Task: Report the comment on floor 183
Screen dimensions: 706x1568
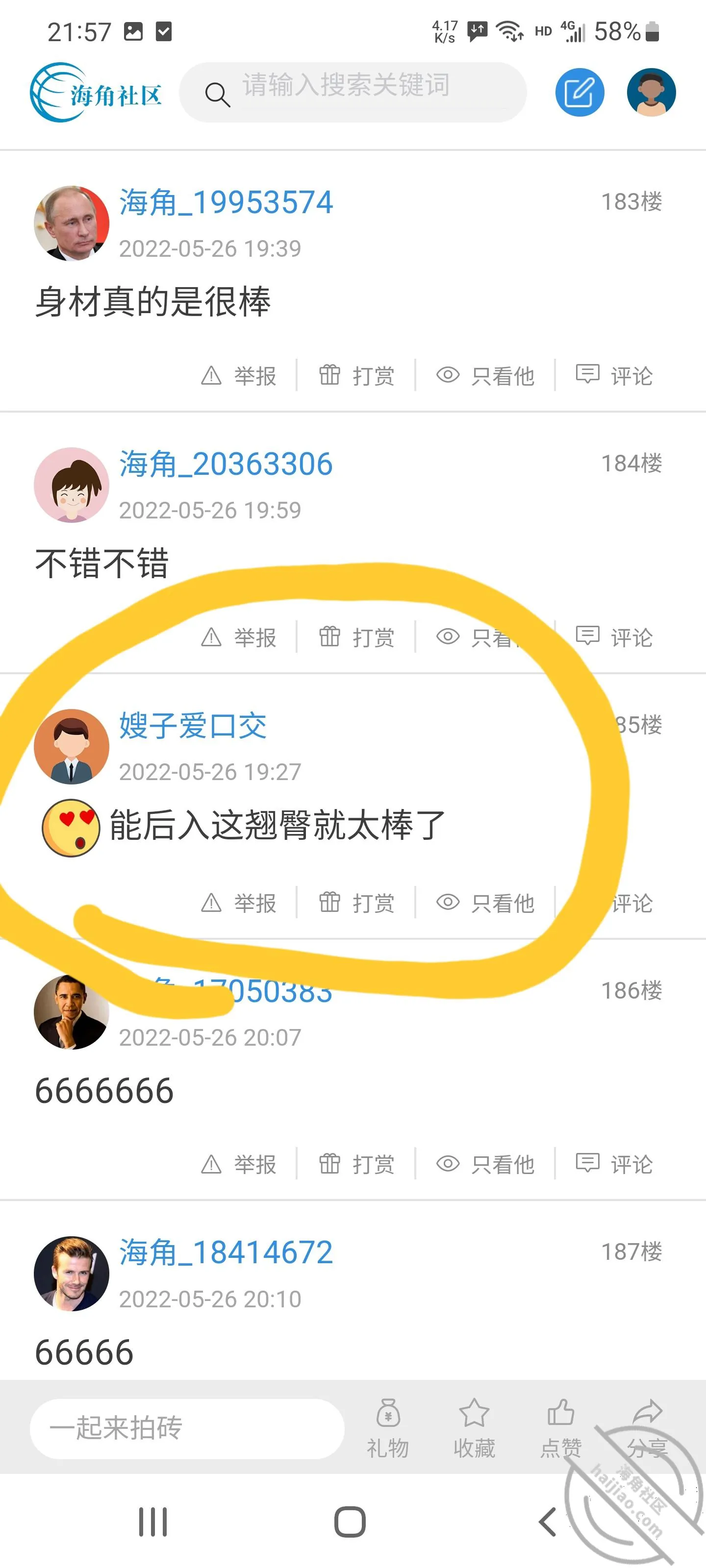Action: tap(239, 375)
